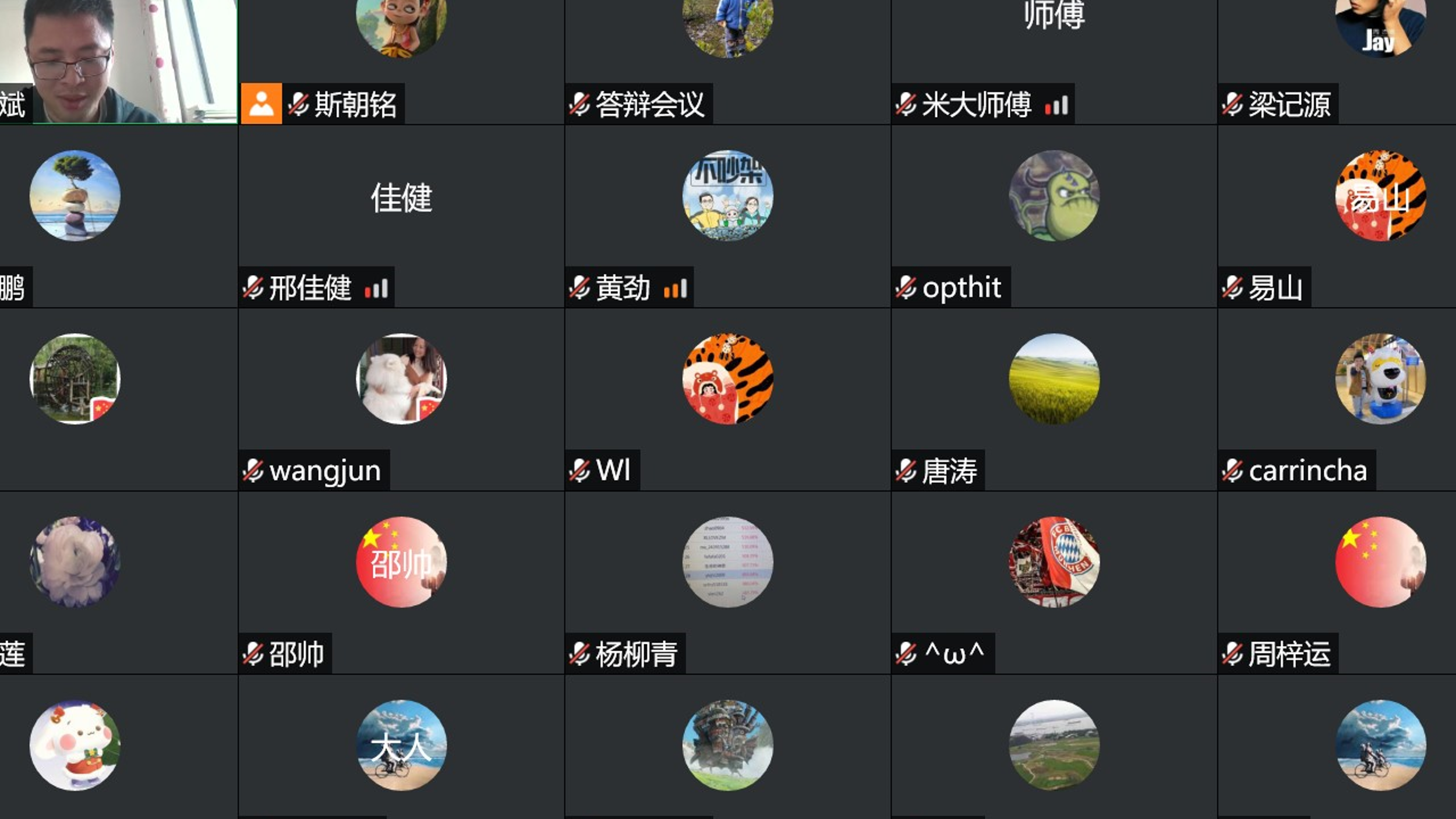Select 杨柳青's participant tile
1456x819 pixels.
727,581
